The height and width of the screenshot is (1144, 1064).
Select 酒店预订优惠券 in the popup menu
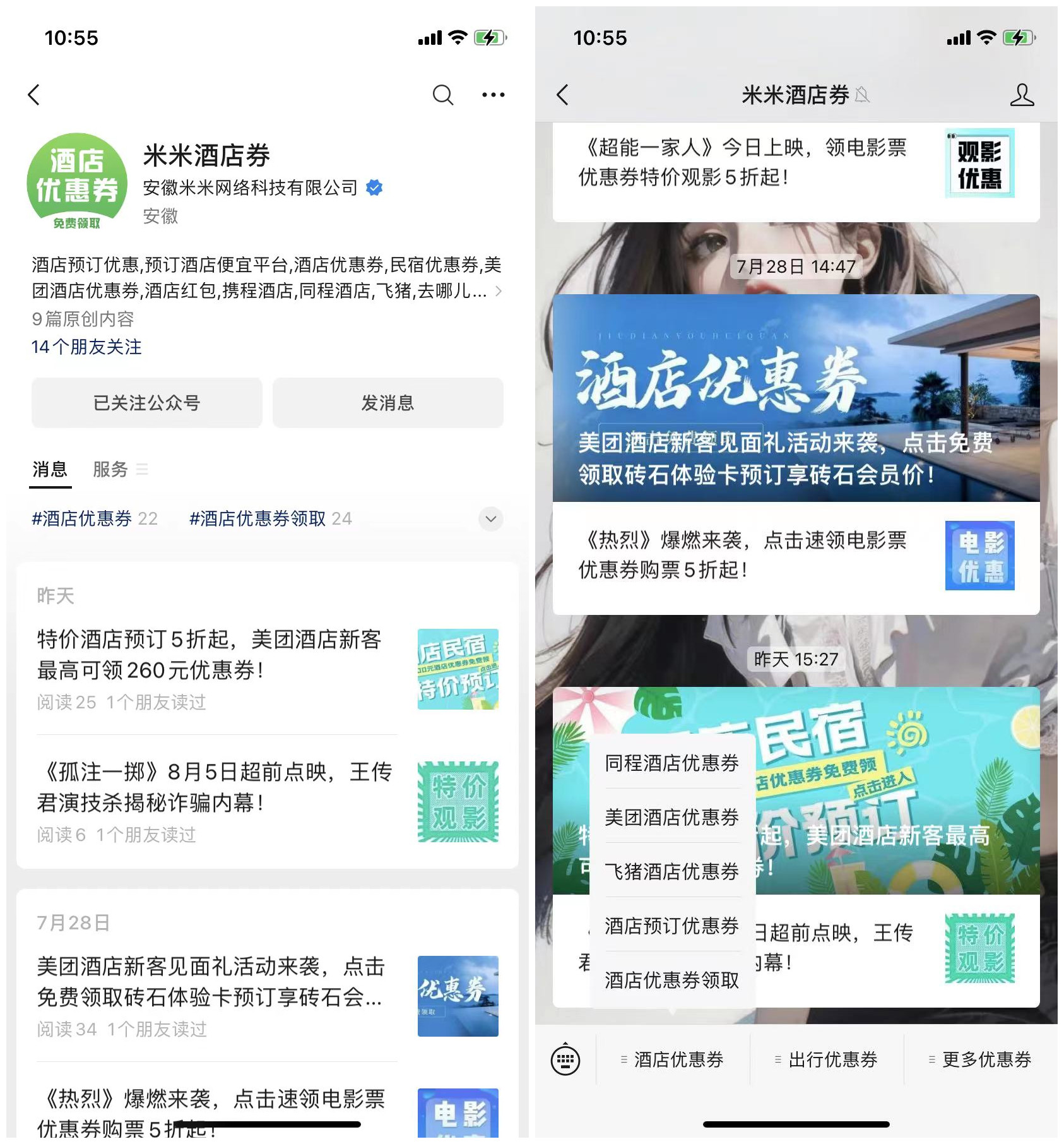pyautogui.click(x=671, y=926)
